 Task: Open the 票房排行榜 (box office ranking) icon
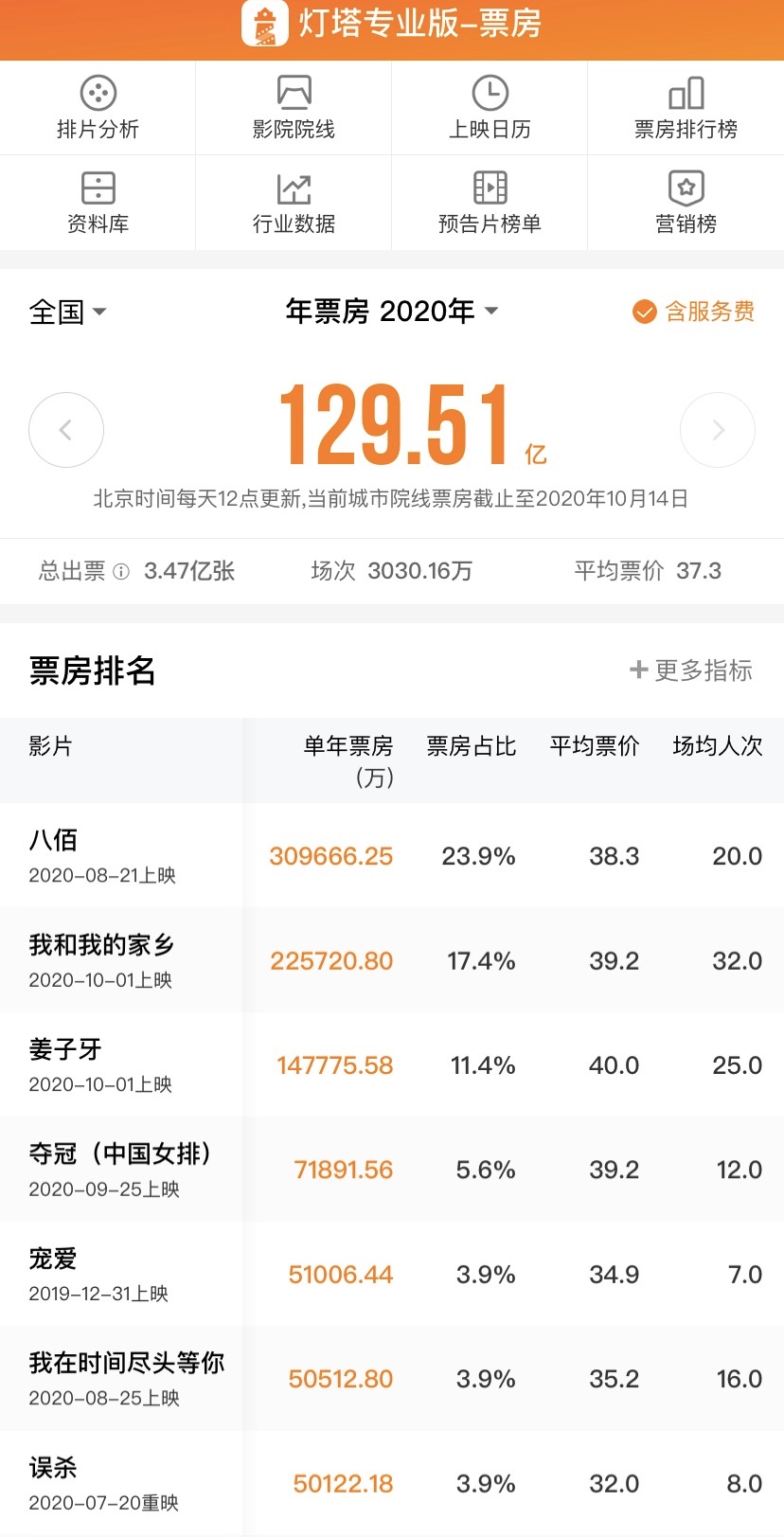click(x=686, y=106)
